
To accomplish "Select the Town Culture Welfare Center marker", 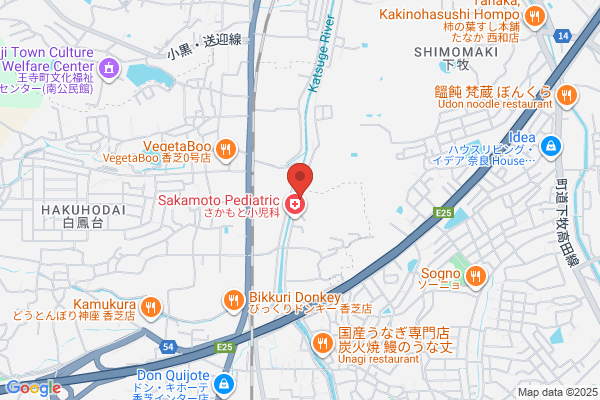I will point(109,69).
